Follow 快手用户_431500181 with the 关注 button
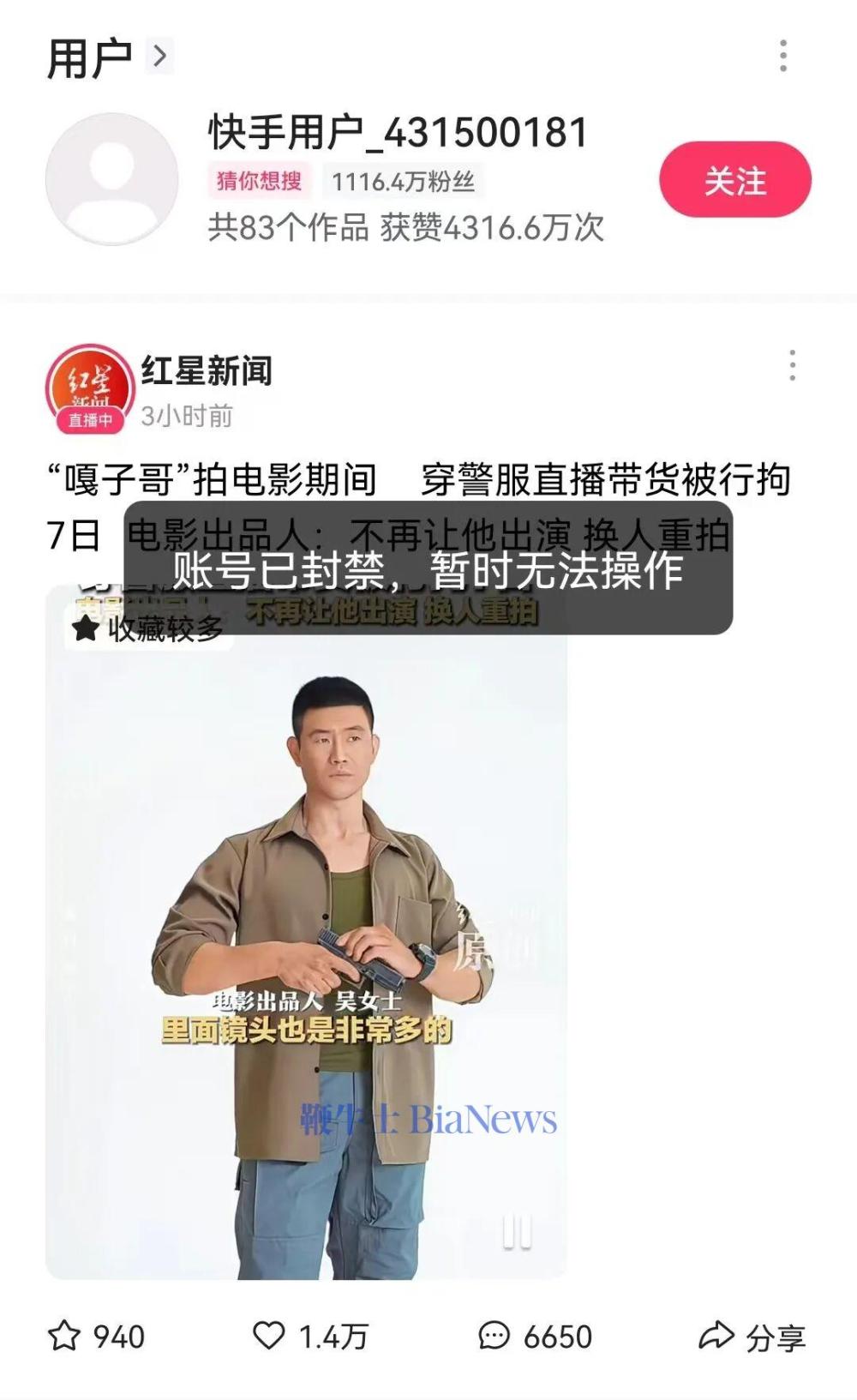 (x=734, y=180)
